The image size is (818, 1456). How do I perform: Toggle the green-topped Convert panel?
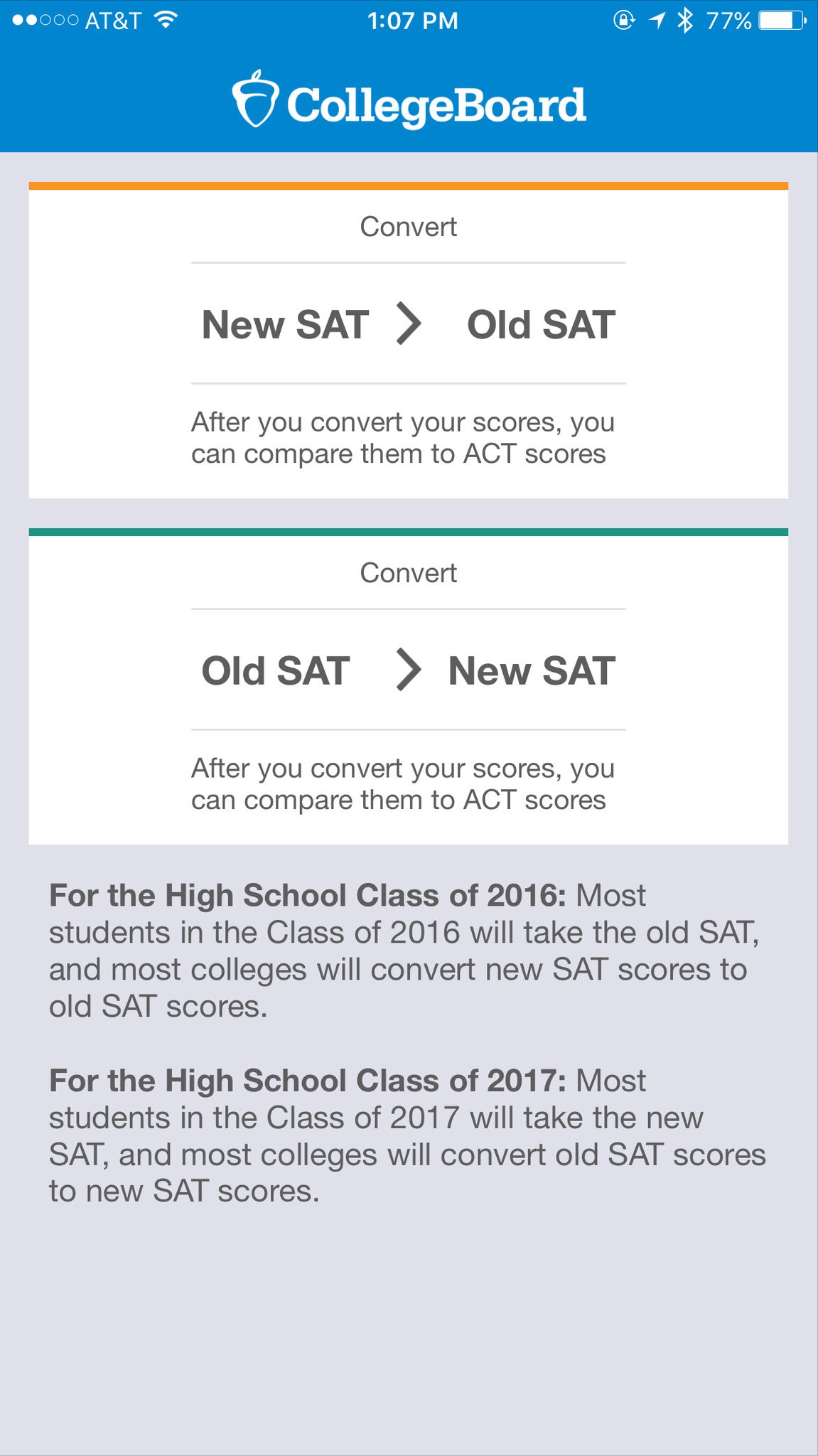click(409, 682)
